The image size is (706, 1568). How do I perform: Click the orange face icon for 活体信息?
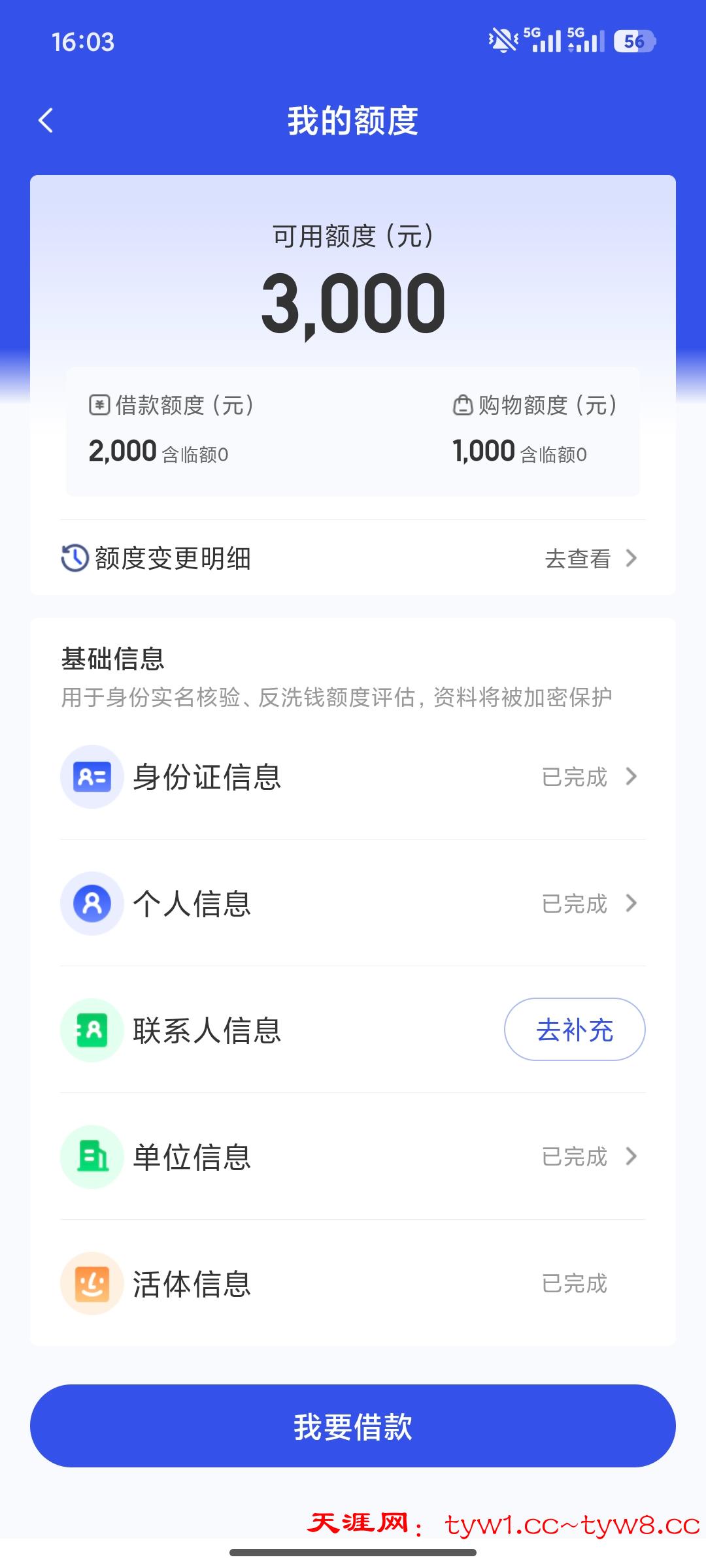[x=92, y=1282]
